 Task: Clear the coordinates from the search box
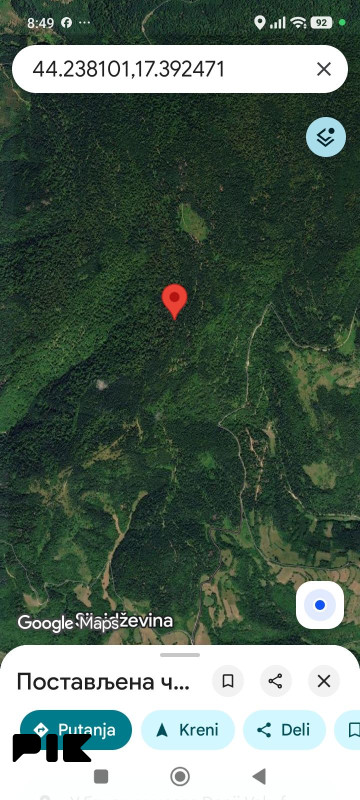[x=324, y=69]
